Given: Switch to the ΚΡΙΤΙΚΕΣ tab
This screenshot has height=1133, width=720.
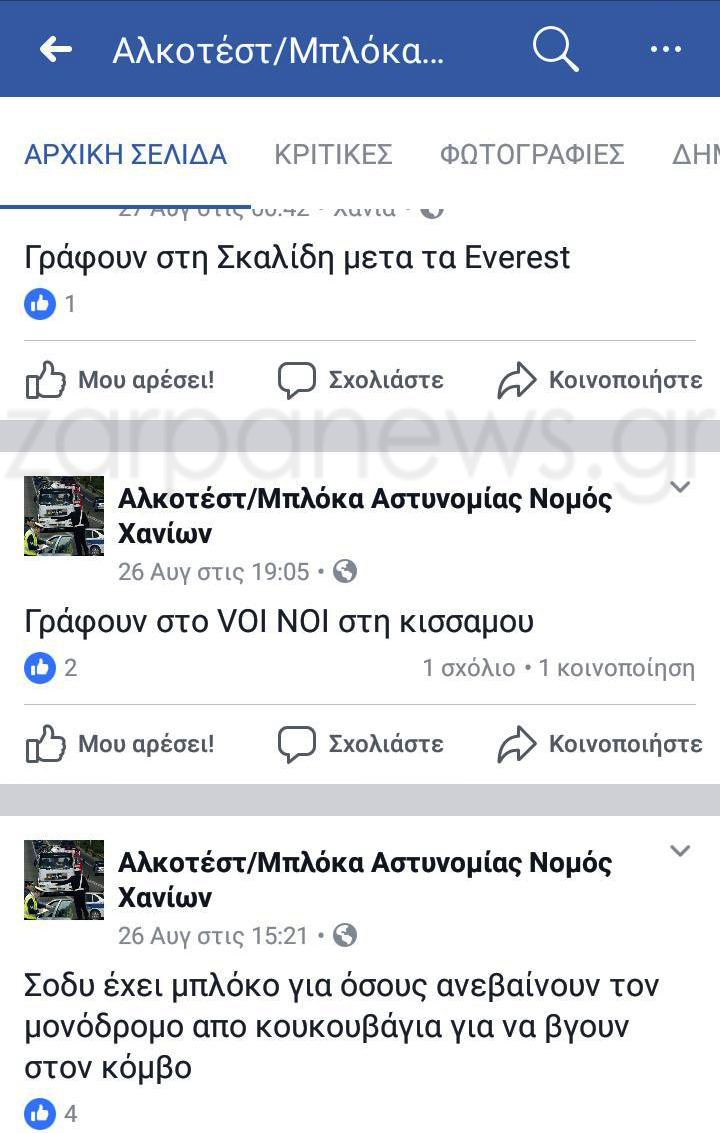Looking at the screenshot, I should tap(333, 155).
